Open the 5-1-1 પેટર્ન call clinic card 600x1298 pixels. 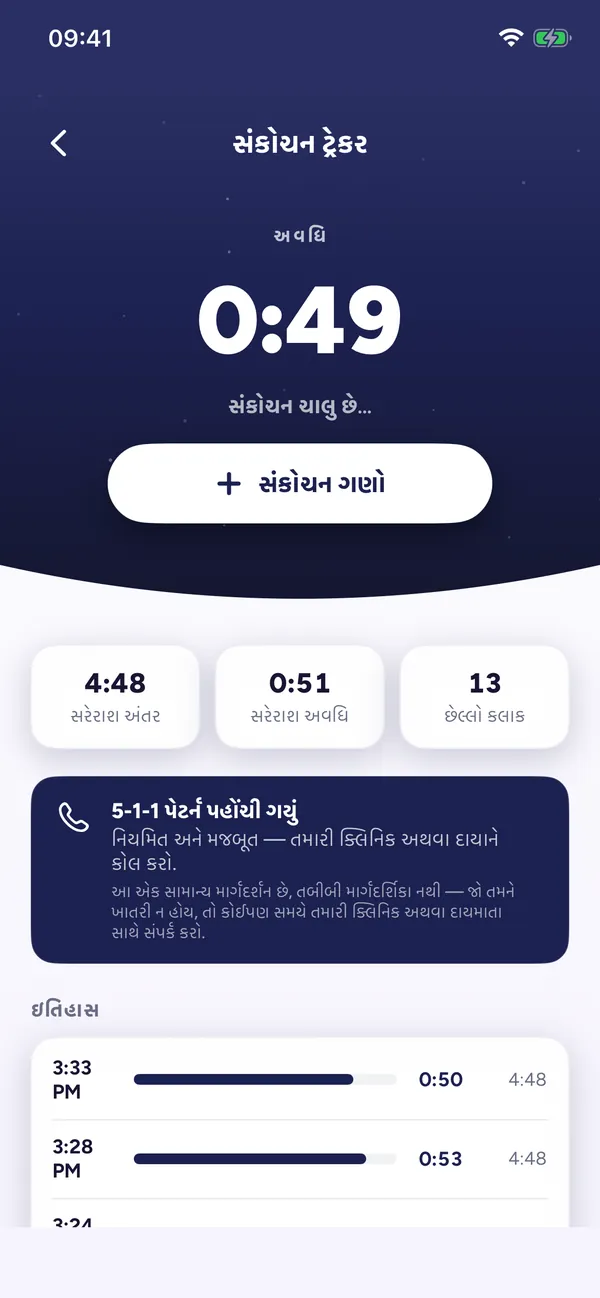pos(300,870)
